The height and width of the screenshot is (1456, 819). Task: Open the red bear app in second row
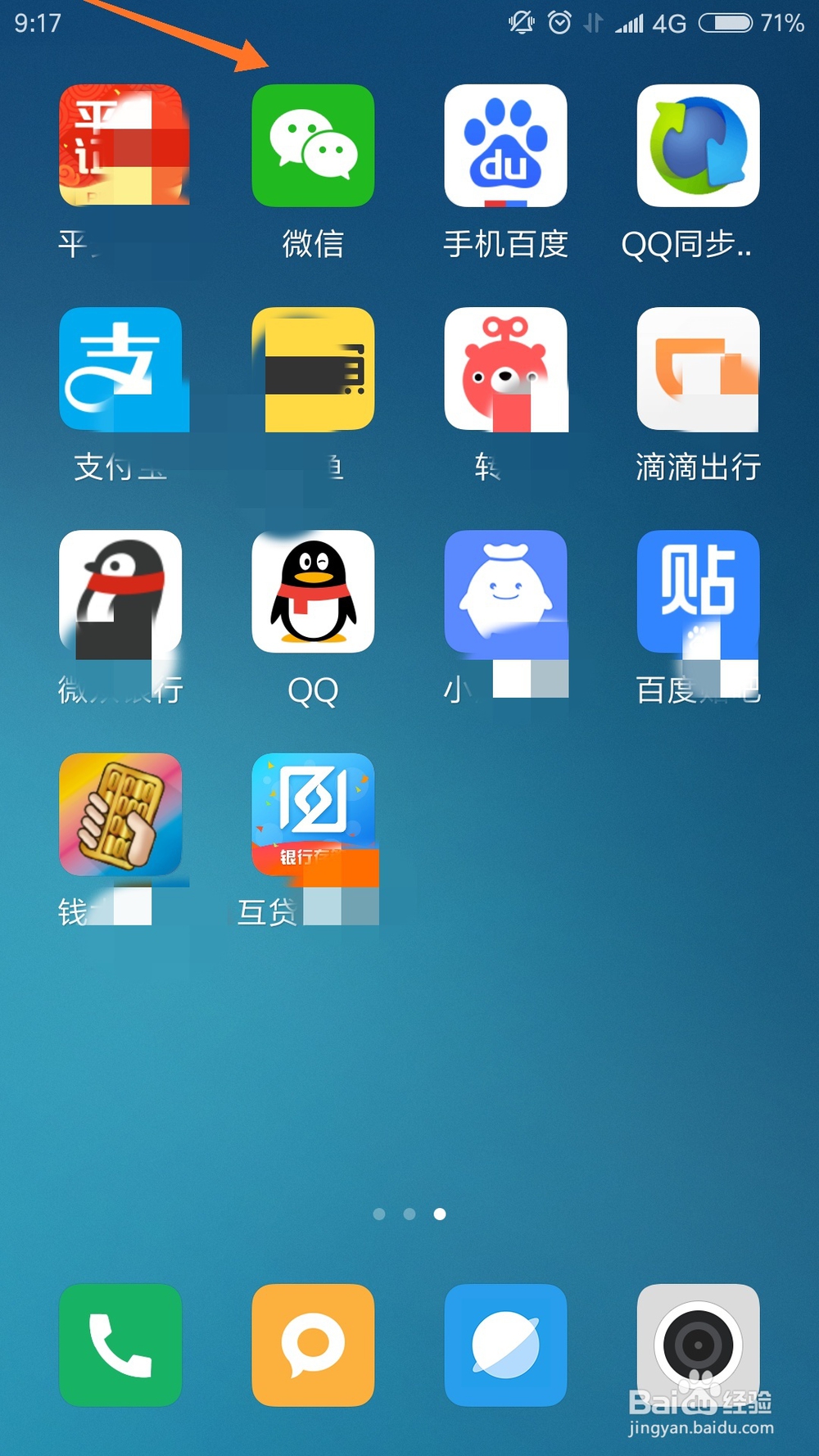pos(505,369)
